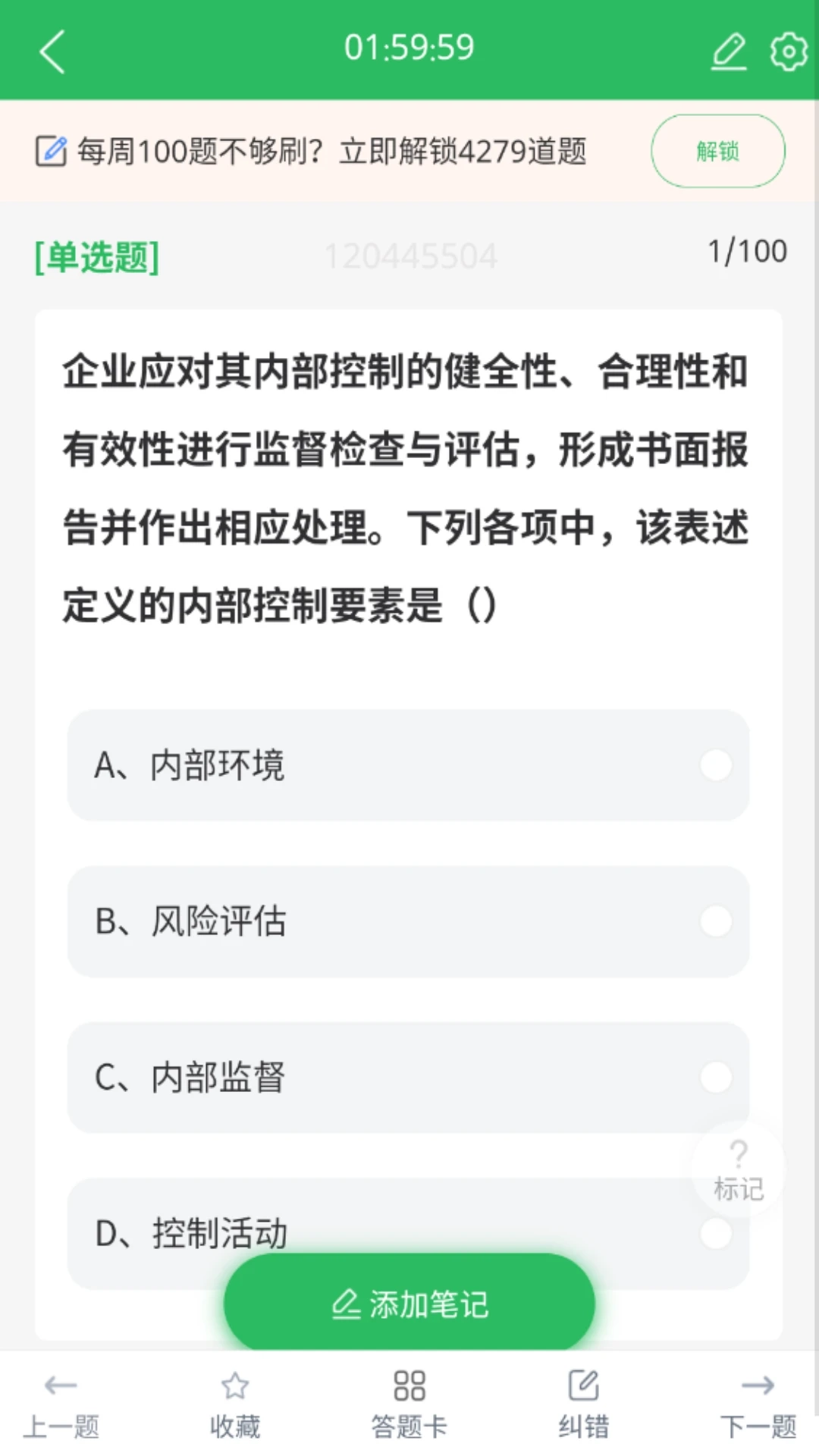This screenshot has height=1456, width=819.
Task: Choose option C 内部监督
Action: 408,1077
